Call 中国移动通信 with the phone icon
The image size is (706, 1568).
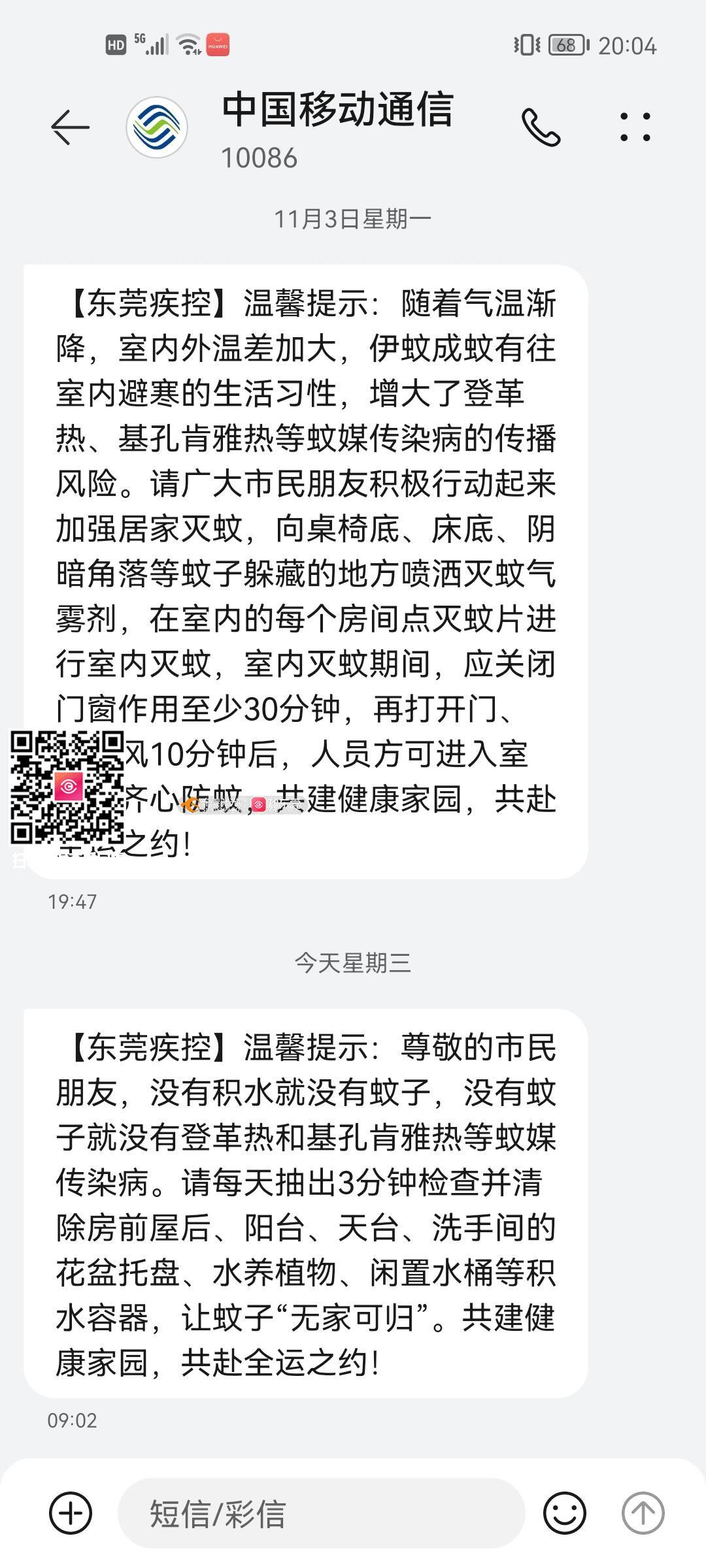(x=541, y=127)
